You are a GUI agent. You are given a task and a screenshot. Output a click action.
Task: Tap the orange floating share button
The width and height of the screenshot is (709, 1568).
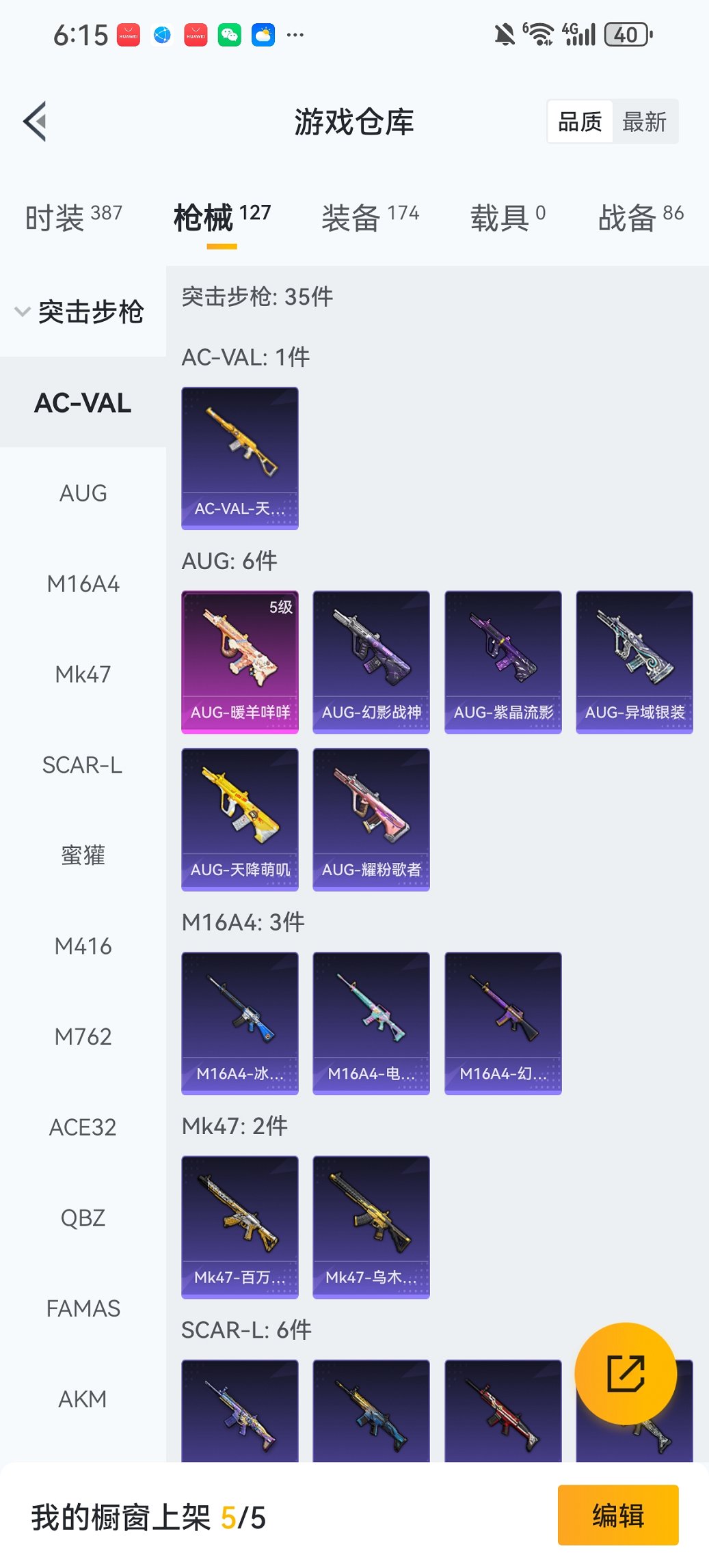coord(626,1373)
